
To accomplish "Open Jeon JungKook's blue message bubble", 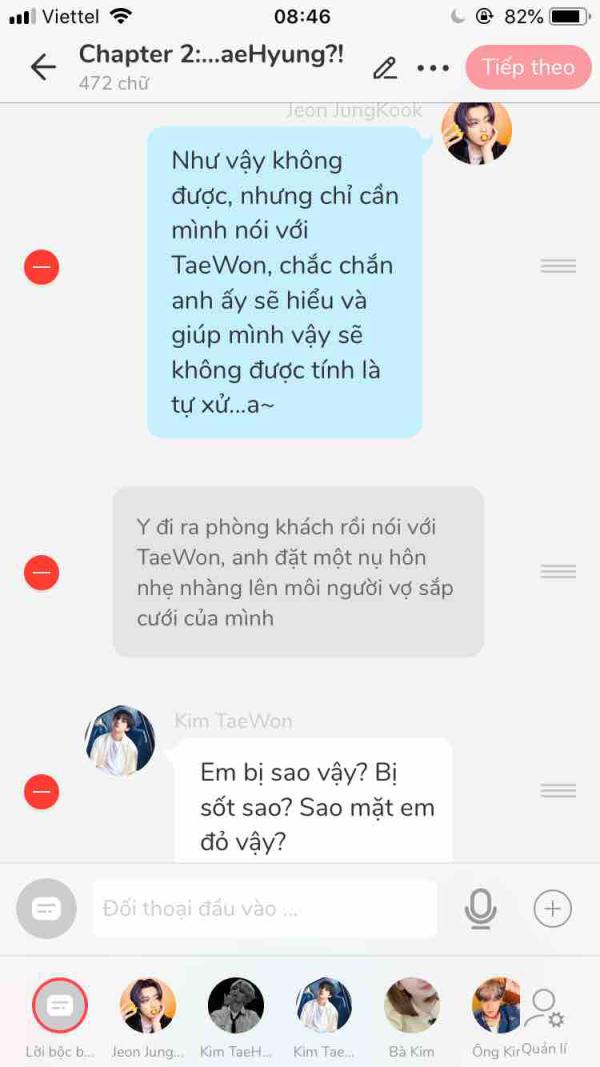I will [x=285, y=282].
